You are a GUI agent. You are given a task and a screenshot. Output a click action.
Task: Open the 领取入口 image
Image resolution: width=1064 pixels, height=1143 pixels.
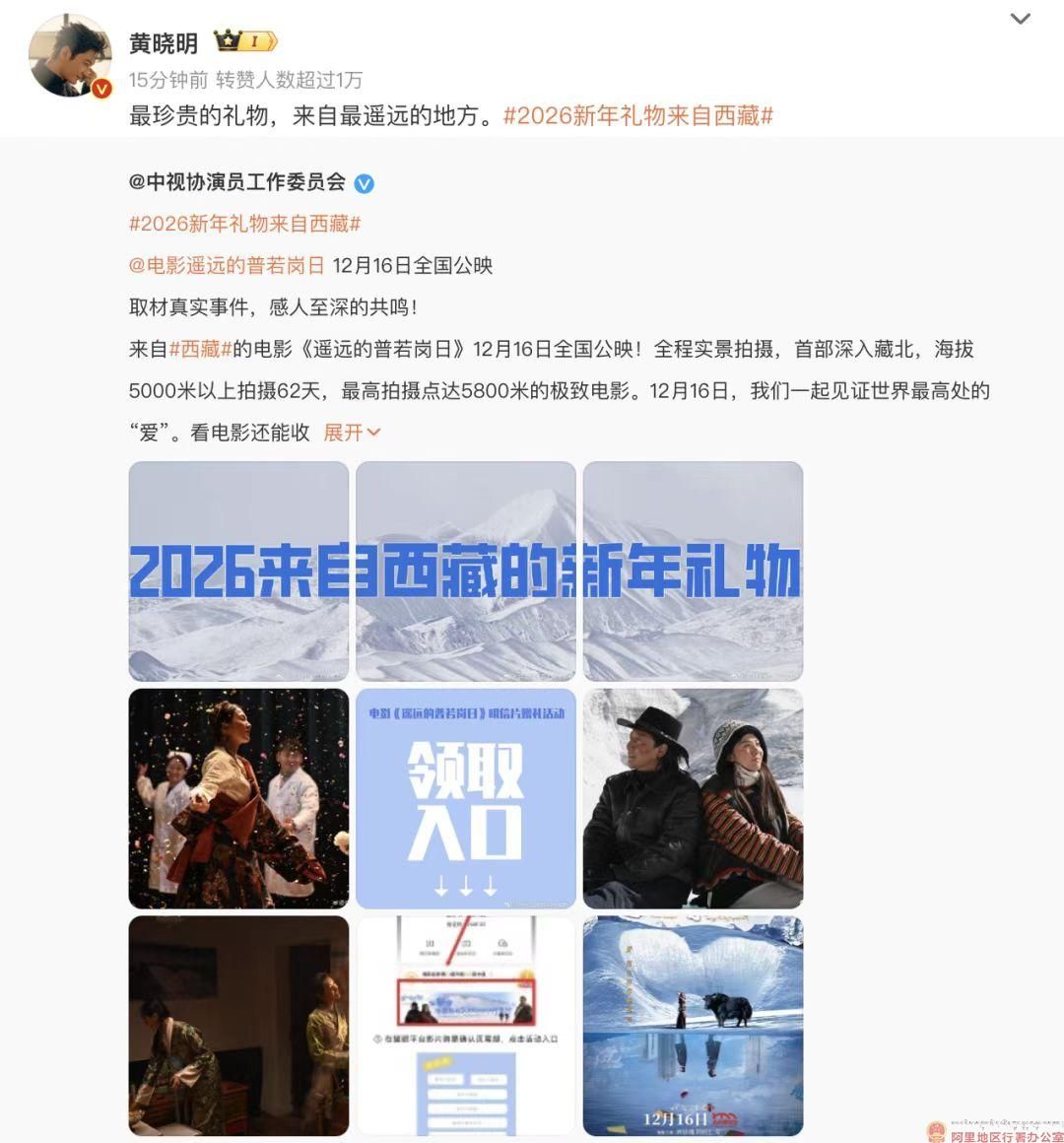(x=465, y=798)
